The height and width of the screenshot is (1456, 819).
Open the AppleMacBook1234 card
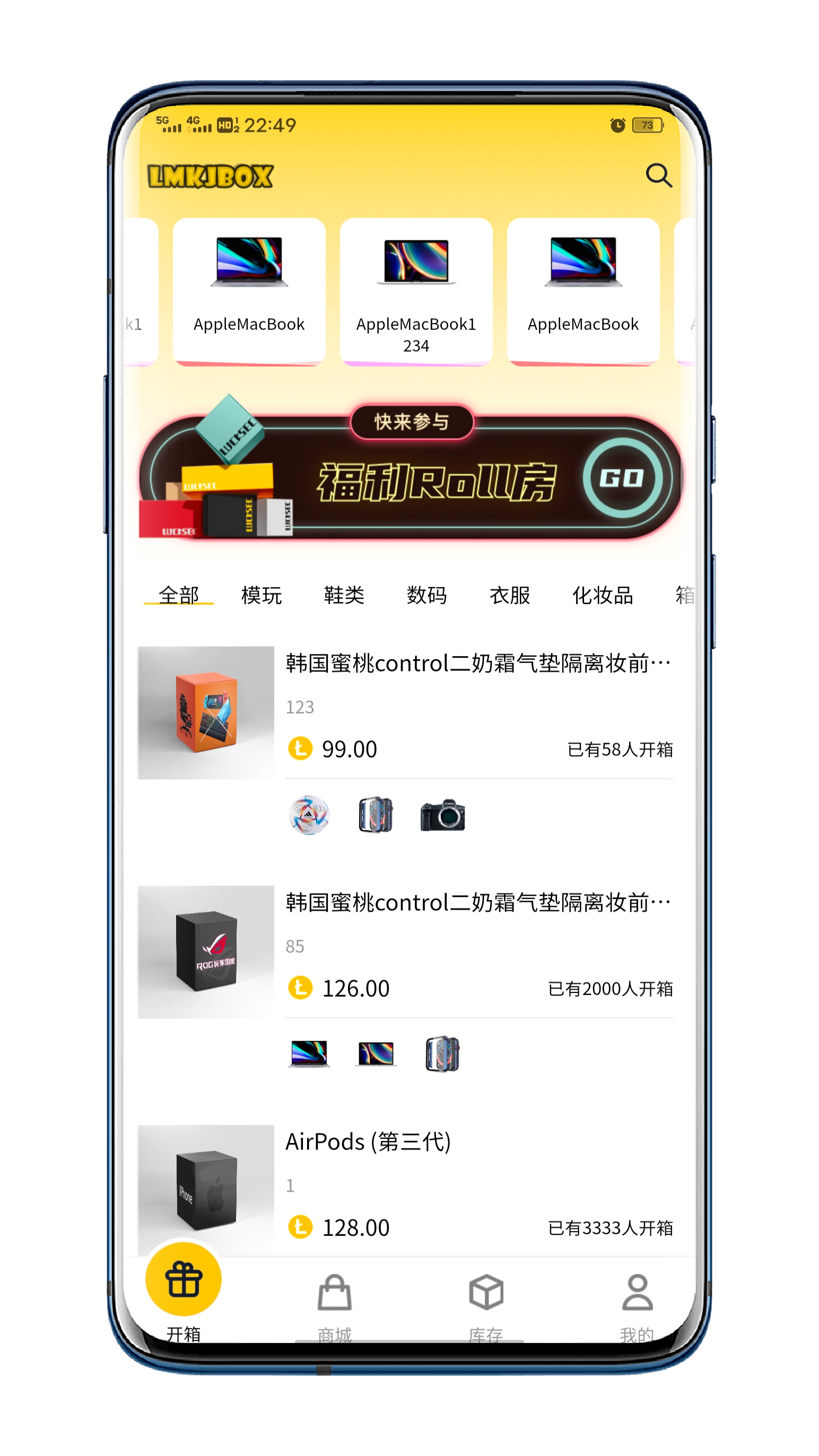(416, 291)
